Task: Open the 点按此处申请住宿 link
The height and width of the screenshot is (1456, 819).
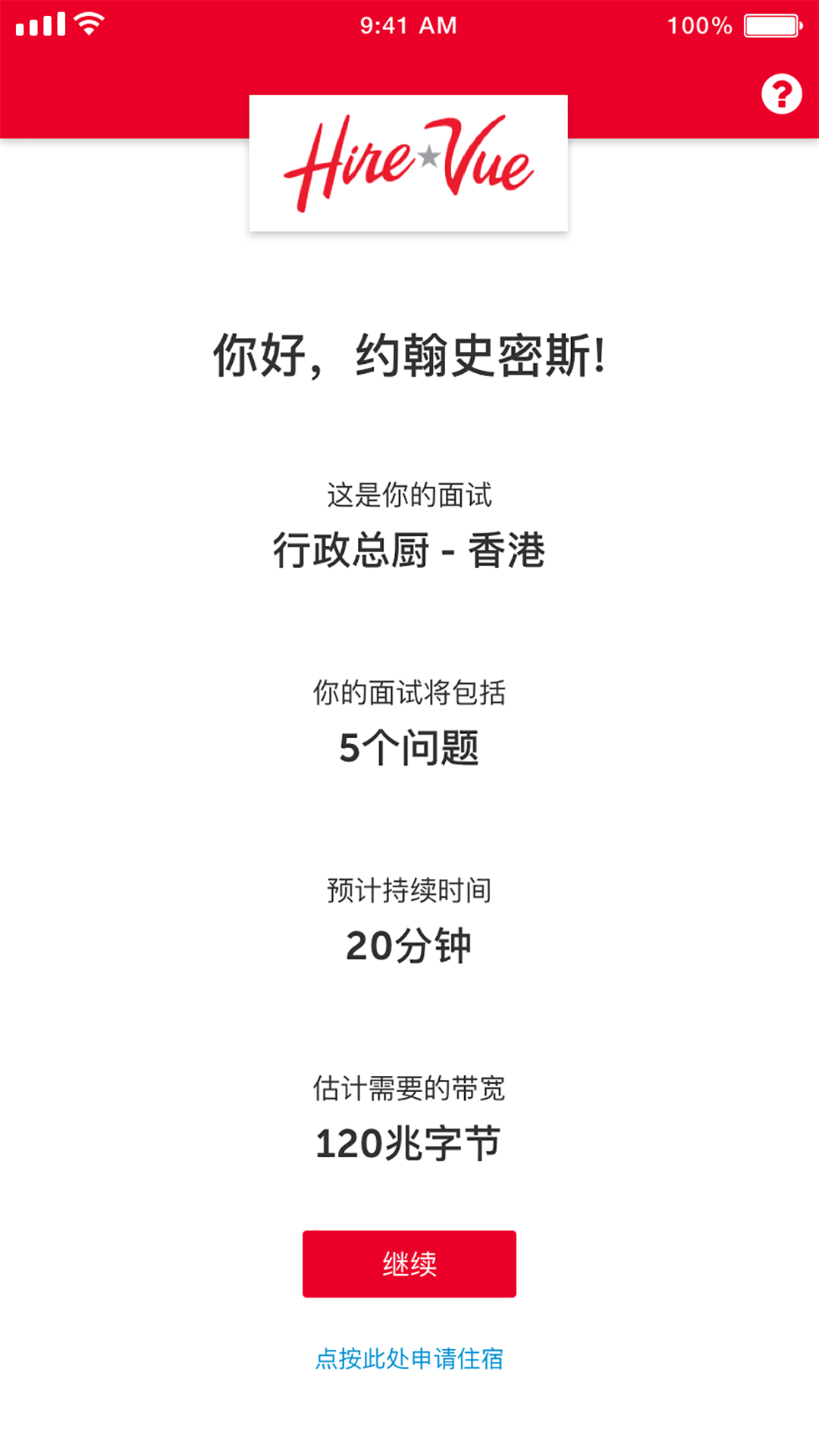Action: pos(409,1358)
